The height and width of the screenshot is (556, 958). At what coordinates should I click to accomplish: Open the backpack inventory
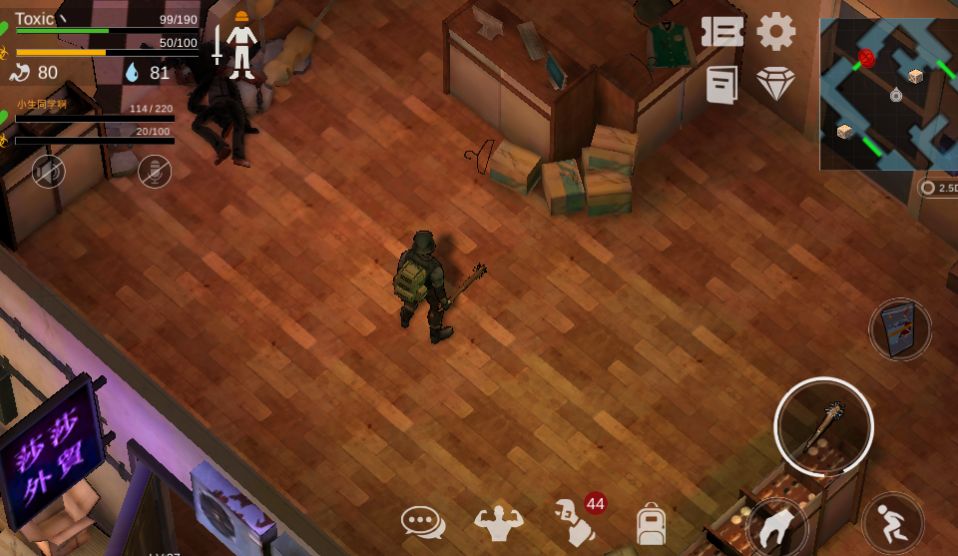651,522
